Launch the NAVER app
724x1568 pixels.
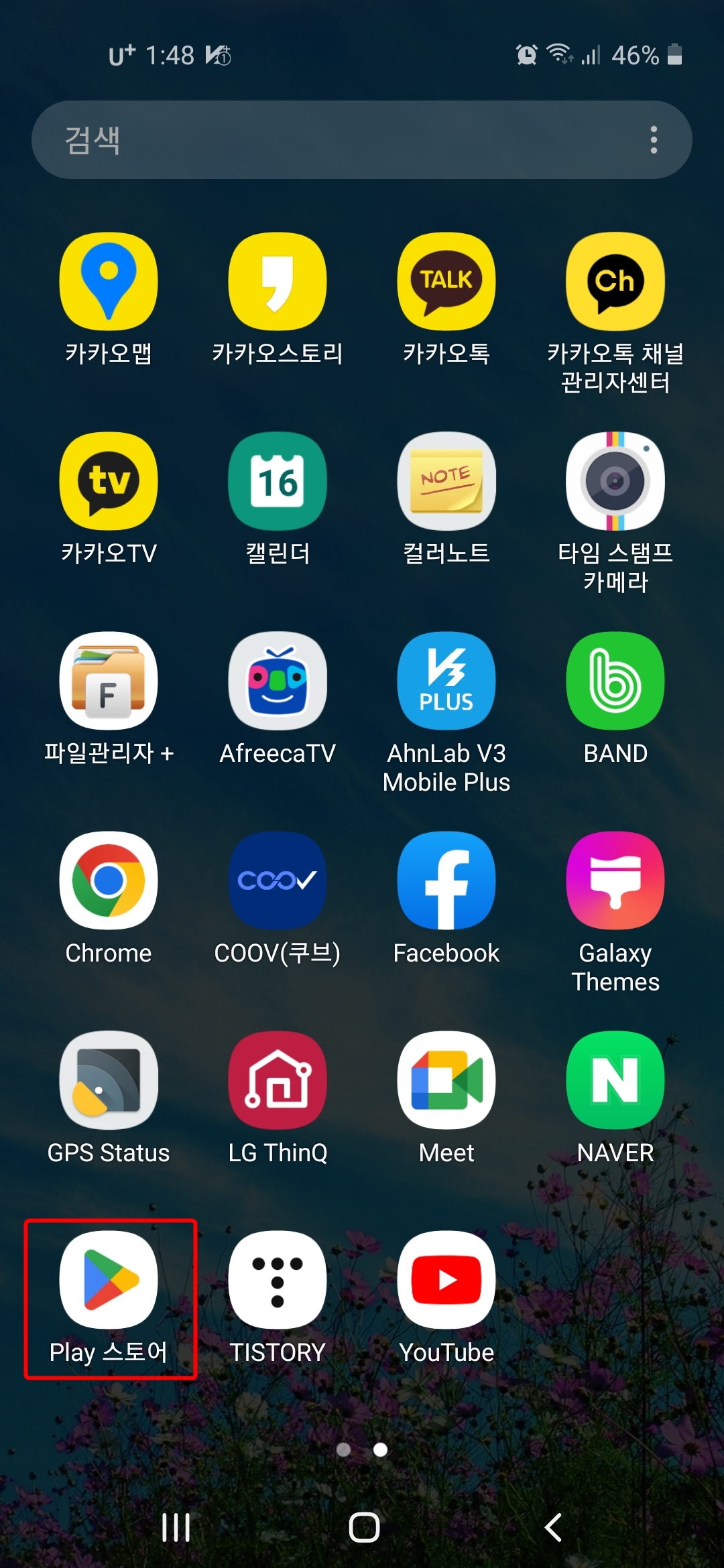615,1081
